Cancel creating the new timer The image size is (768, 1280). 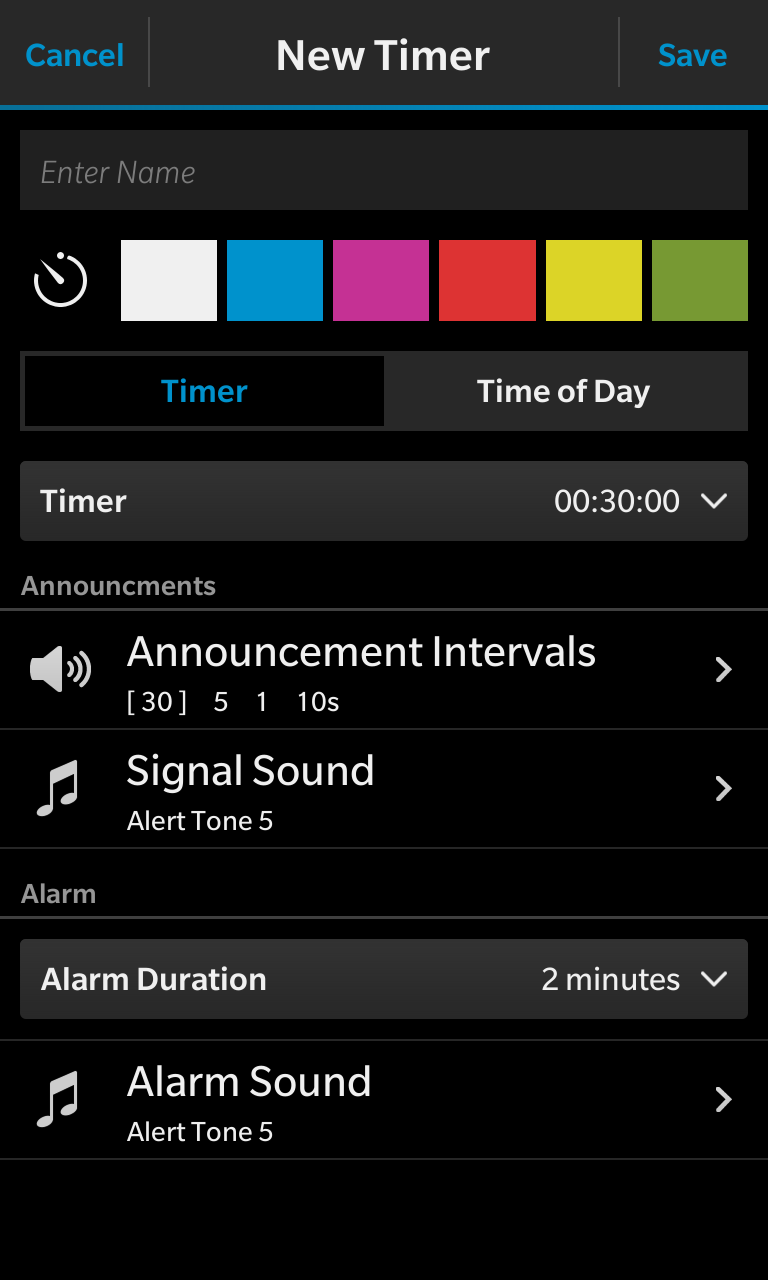click(x=75, y=55)
